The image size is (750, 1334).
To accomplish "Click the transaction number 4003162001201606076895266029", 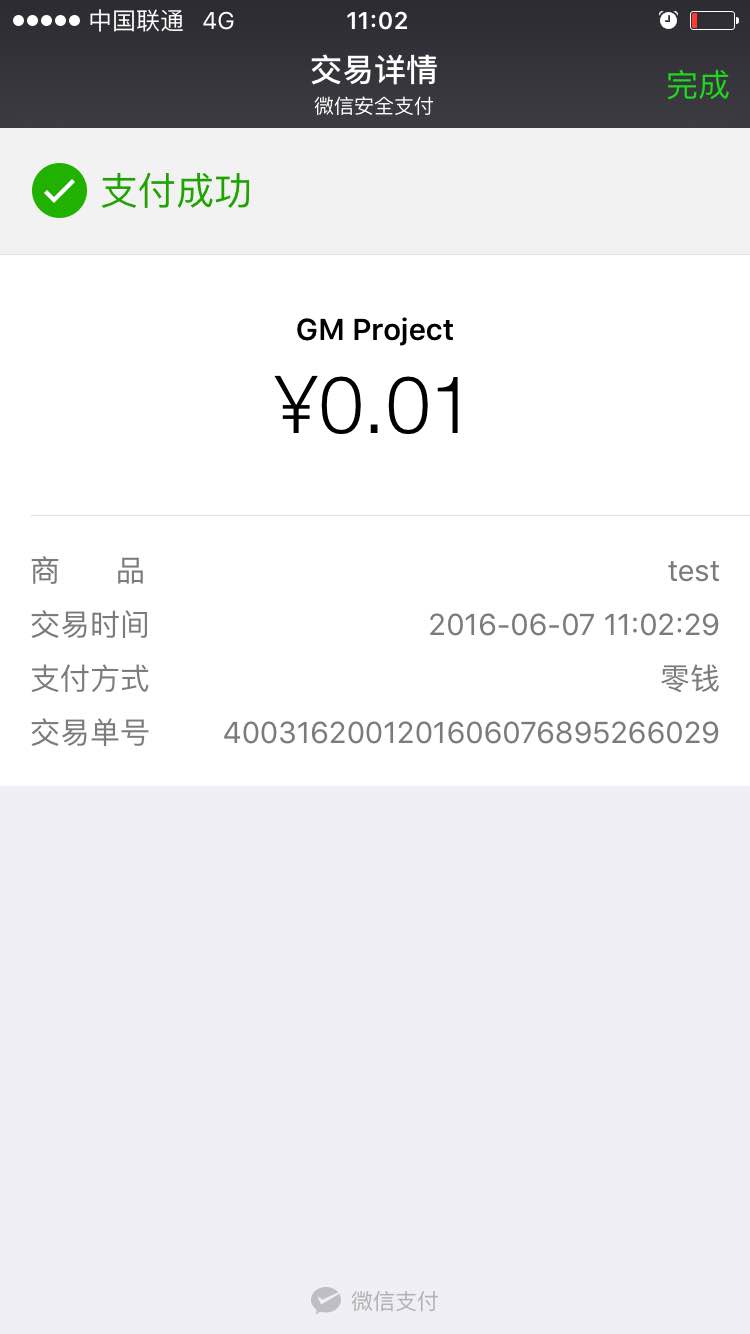I will click(x=470, y=732).
